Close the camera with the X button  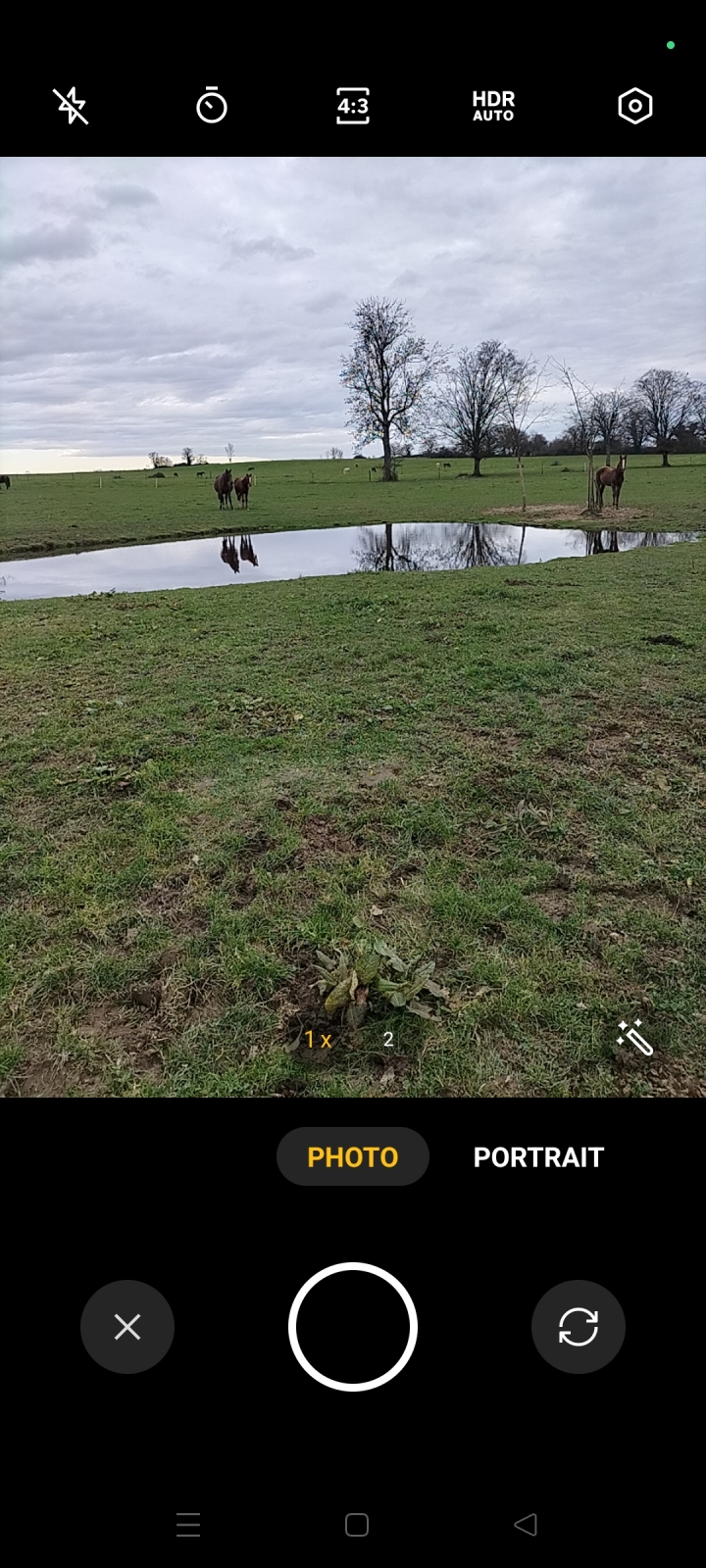(x=127, y=1327)
